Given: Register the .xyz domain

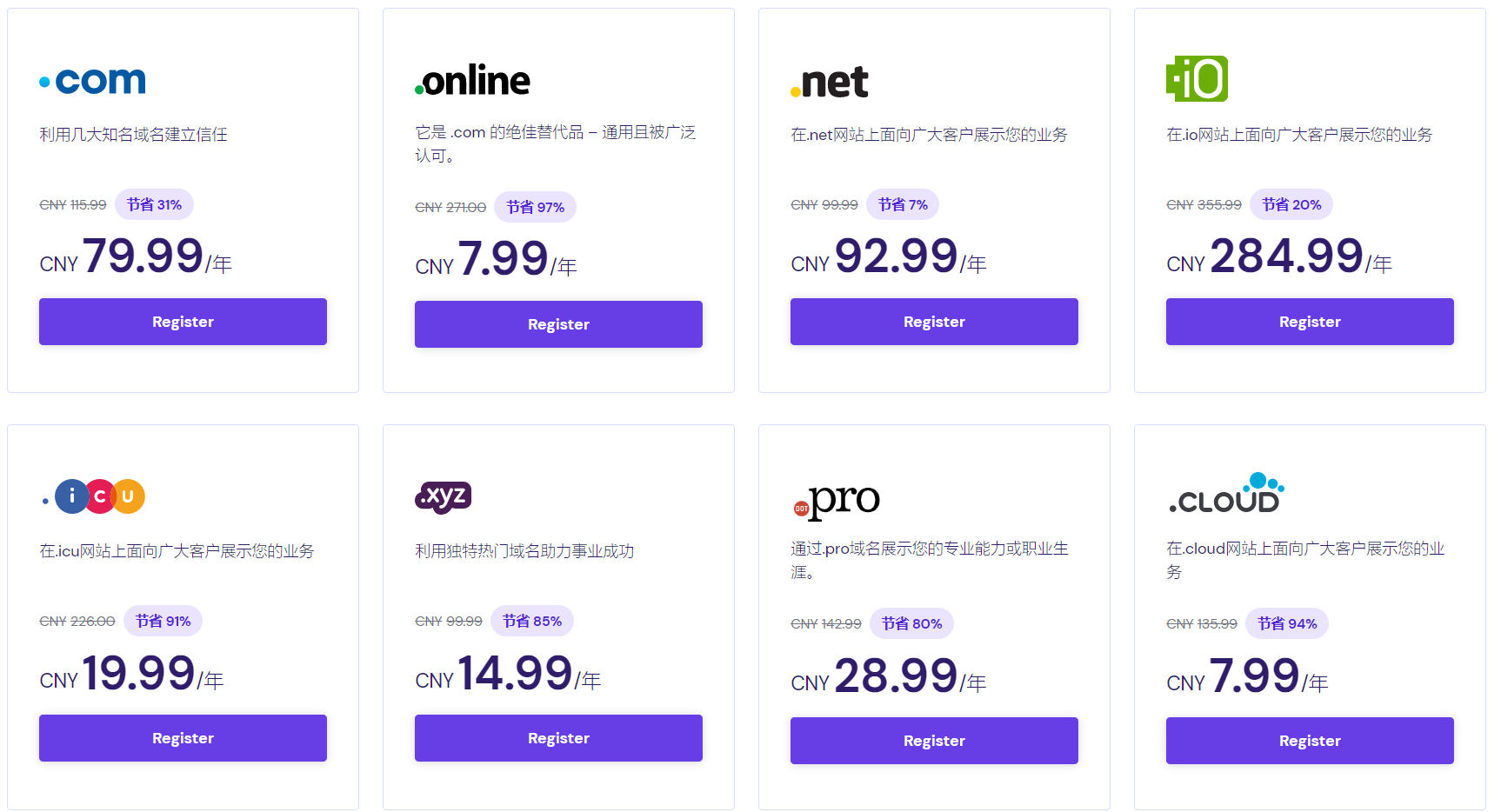Looking at the screenshot, I should coord(558,738).
